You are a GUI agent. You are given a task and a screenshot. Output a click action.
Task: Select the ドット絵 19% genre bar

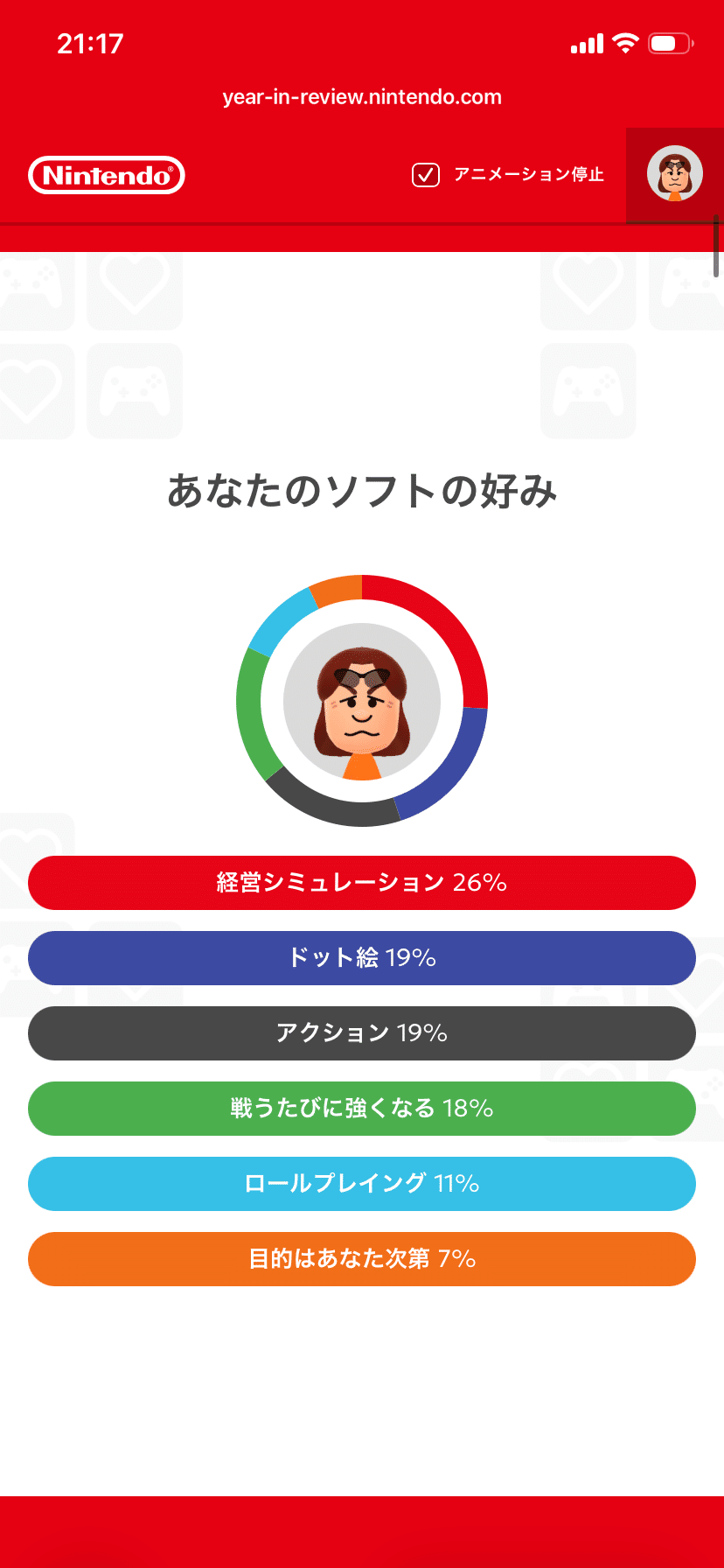362,958
